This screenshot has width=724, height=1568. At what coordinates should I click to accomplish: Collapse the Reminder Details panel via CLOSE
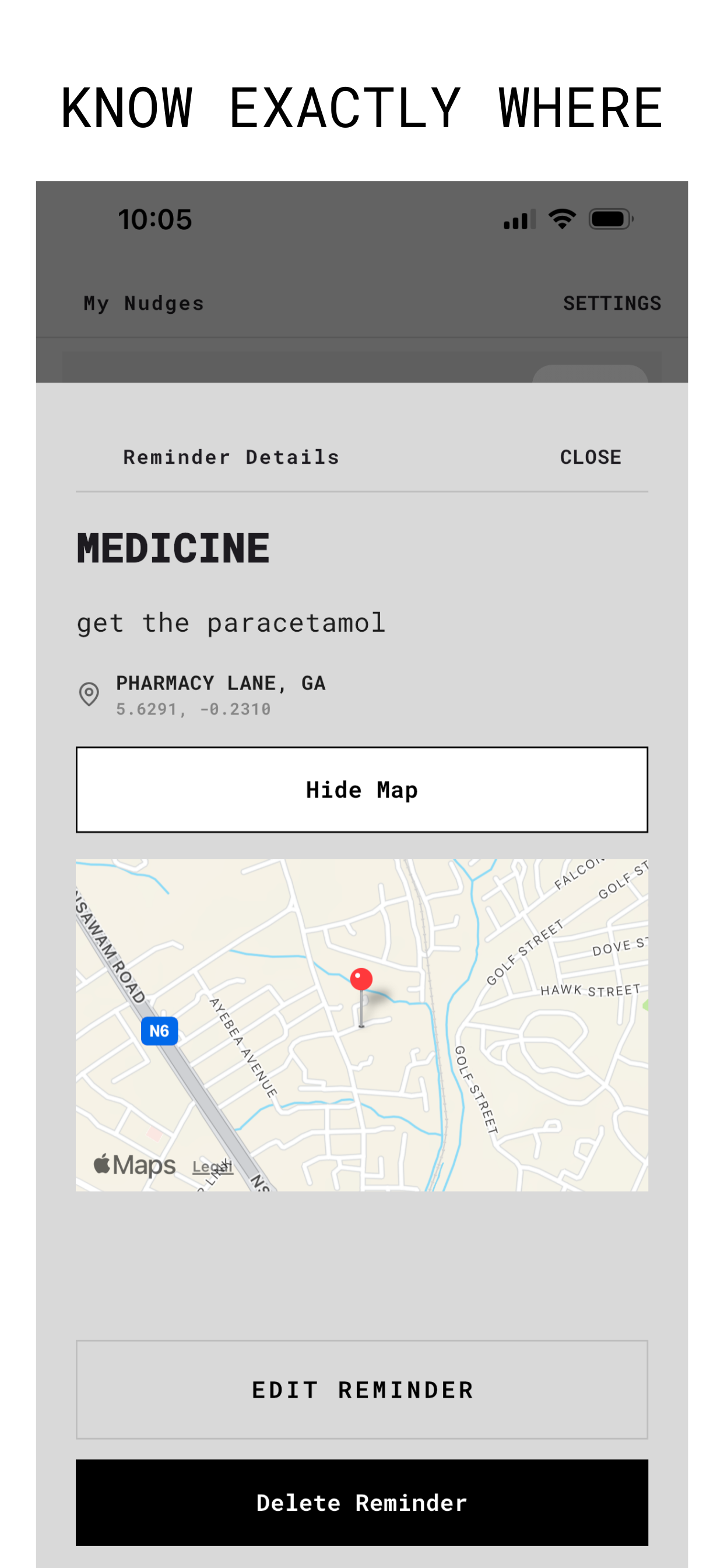(590, 457)
